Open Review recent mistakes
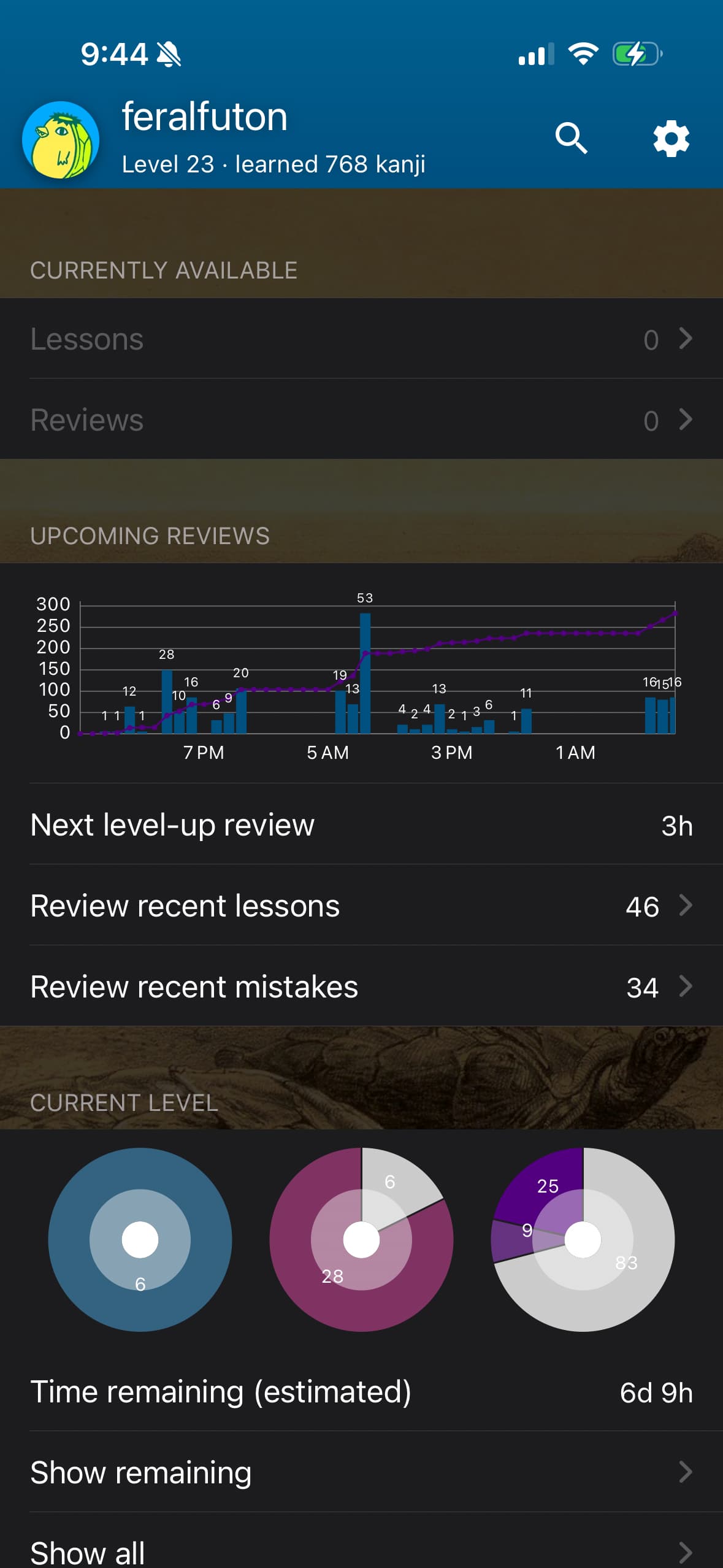723x1568 pixels. 361,987
